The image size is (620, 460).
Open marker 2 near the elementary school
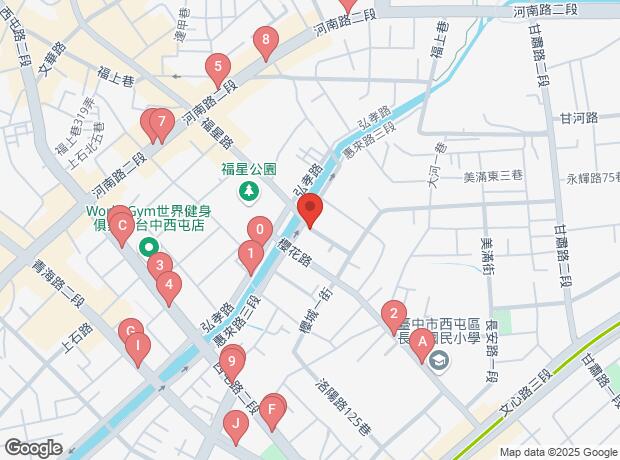point(394,313)
